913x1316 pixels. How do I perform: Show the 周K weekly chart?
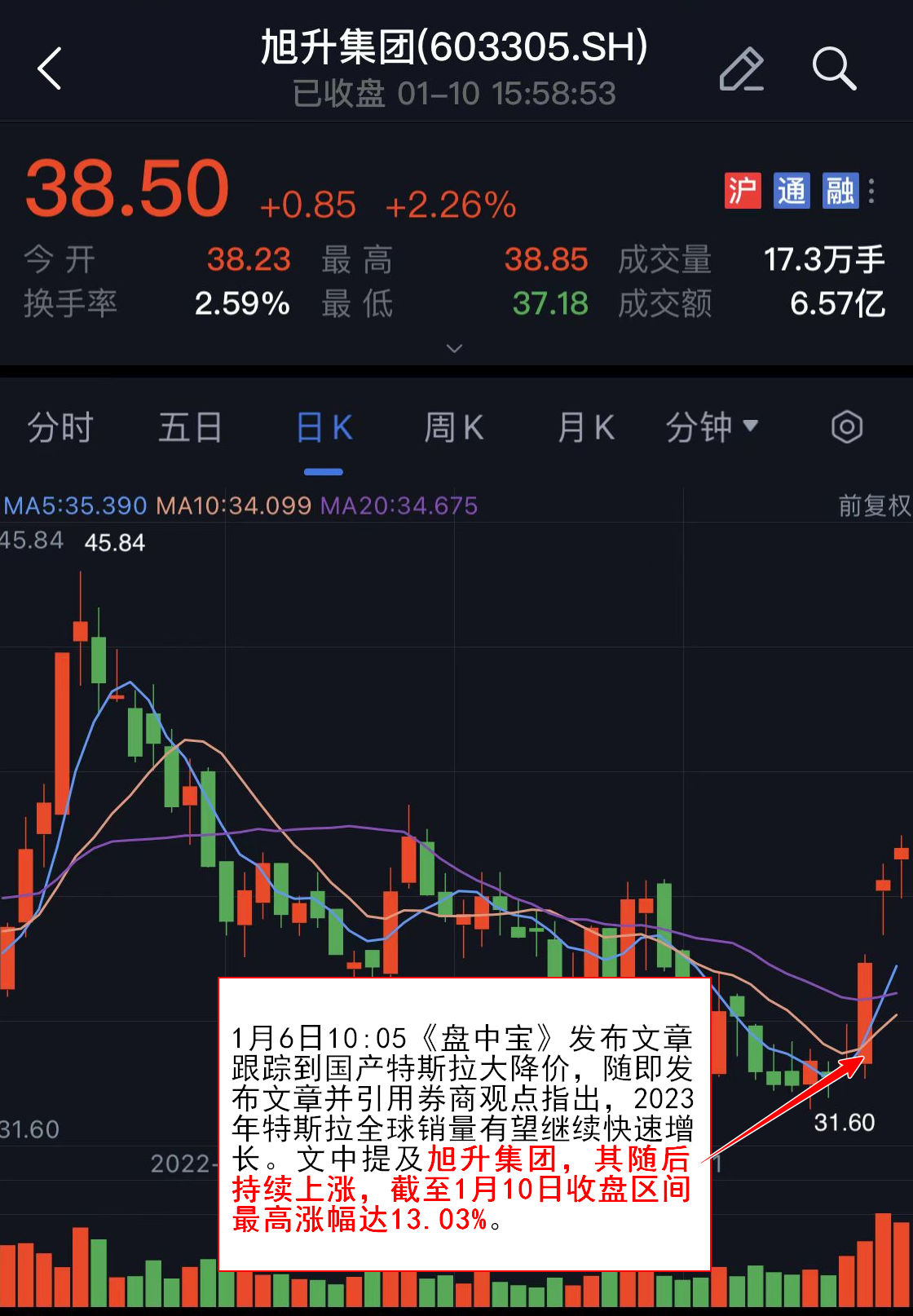point(454,427)
